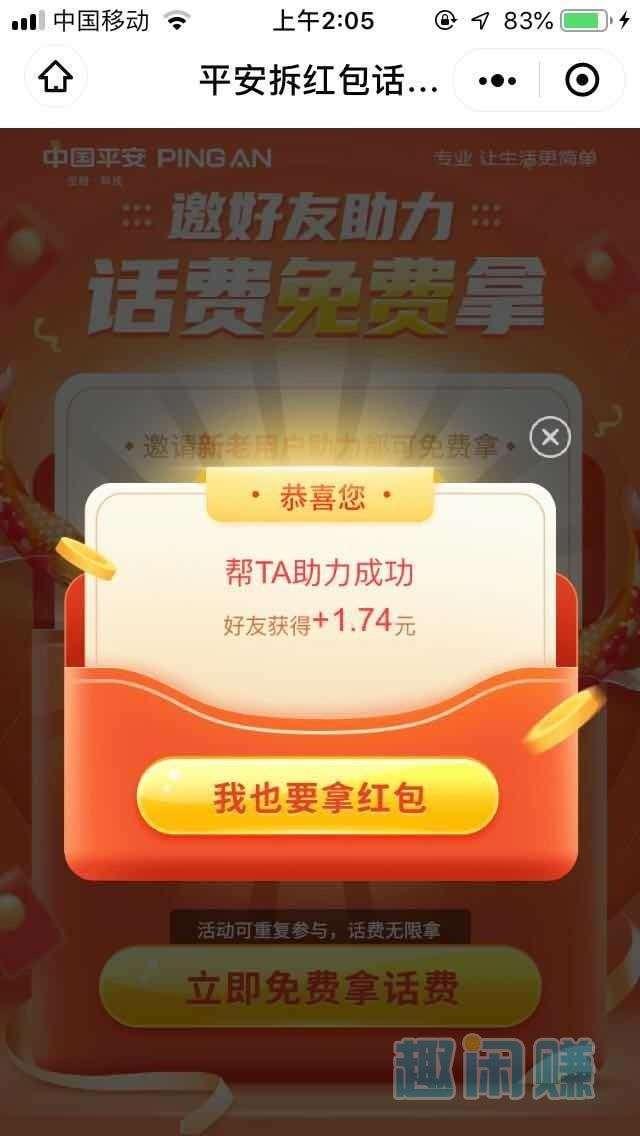Tap the 我也要拿红包 button
640x1136 pixels.
(318, 798)
